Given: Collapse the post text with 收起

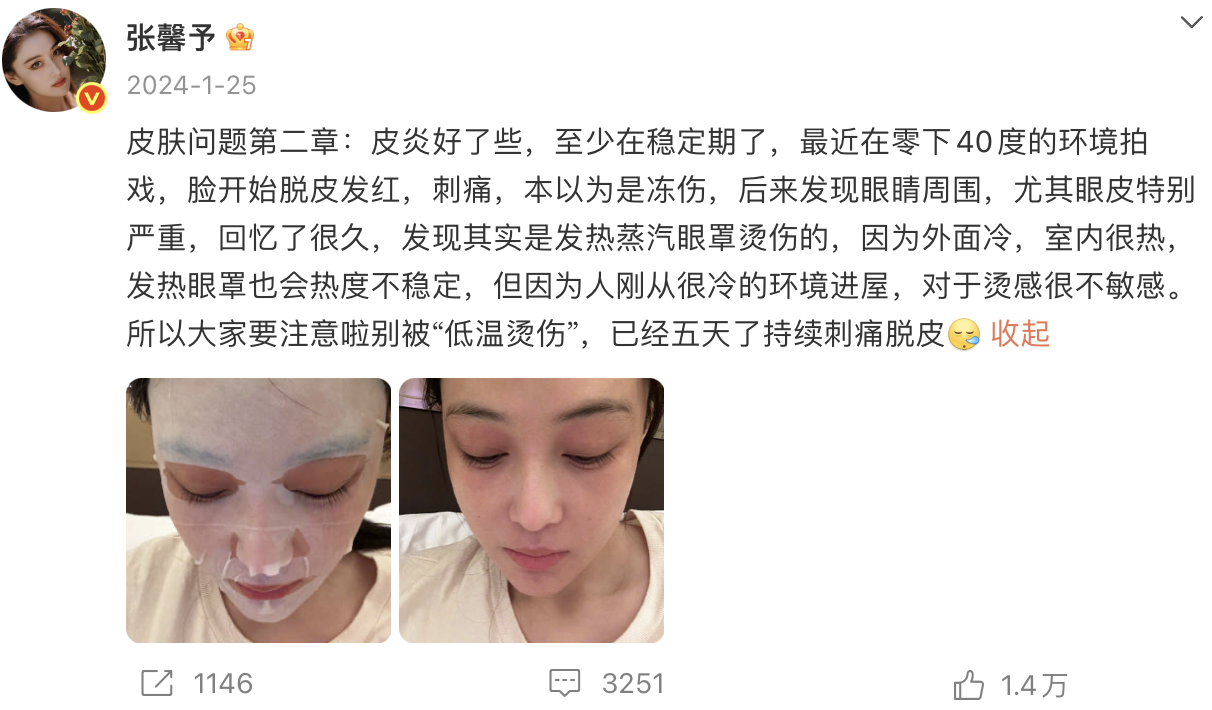Looking at the screenshot, I should pos(1020,333).
